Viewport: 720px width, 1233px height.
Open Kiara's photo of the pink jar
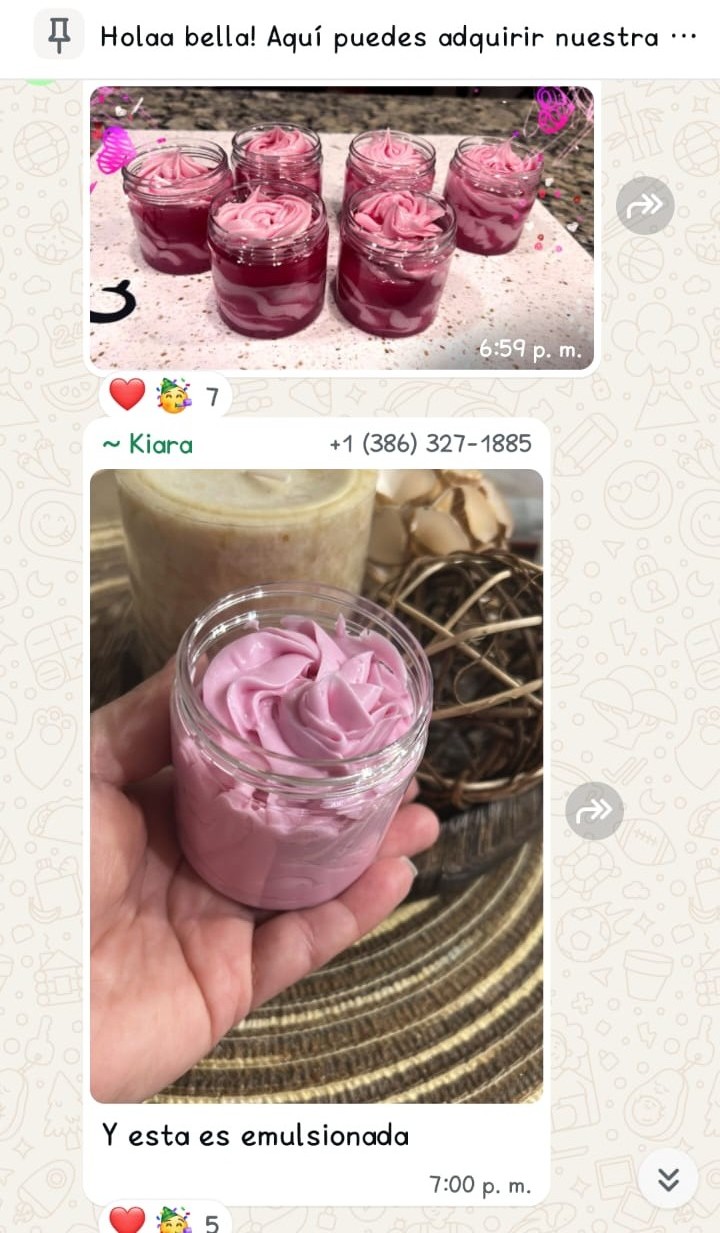pyautogui.click(x=316, y=786)
